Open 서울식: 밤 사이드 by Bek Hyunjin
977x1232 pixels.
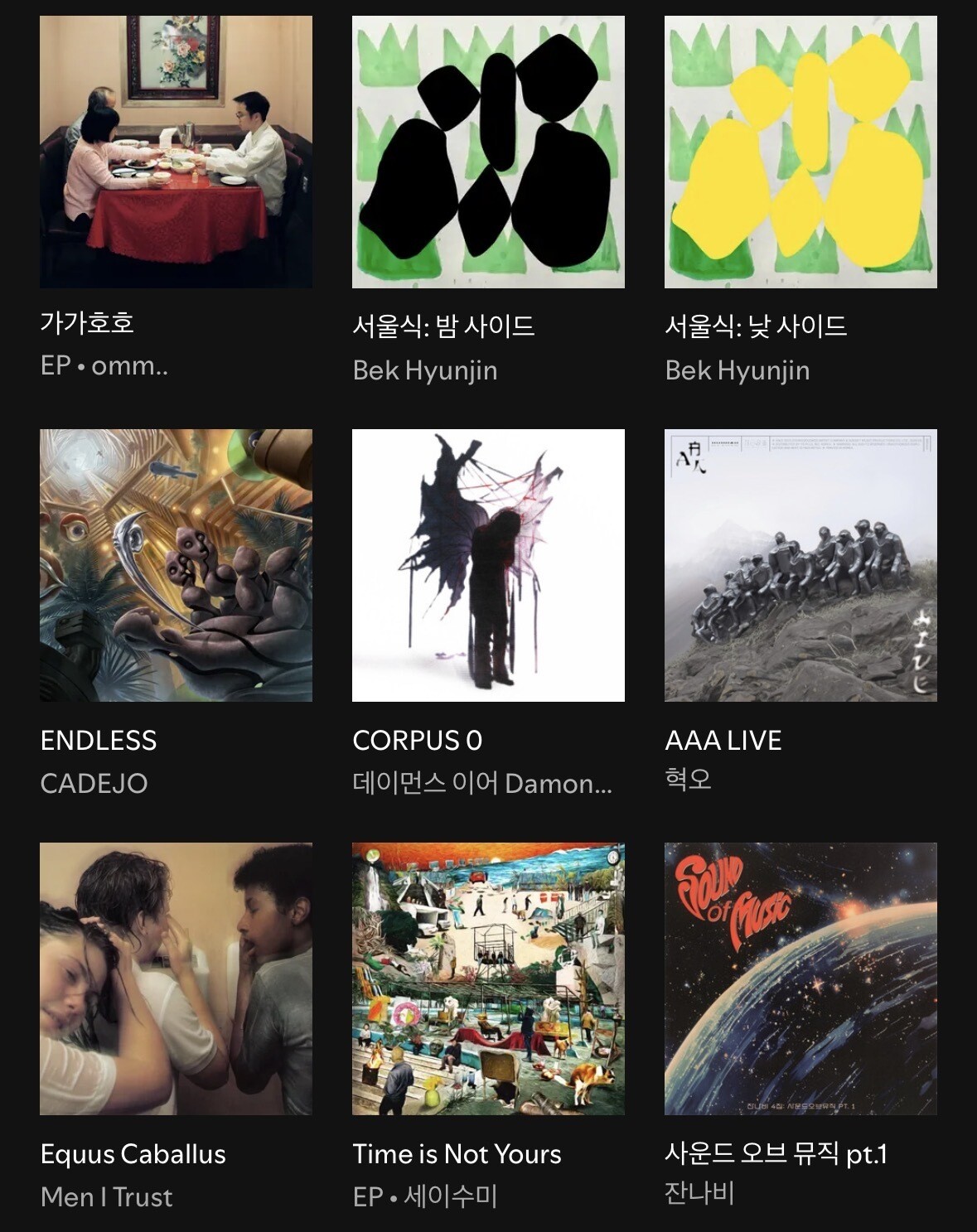click(488, 152)
